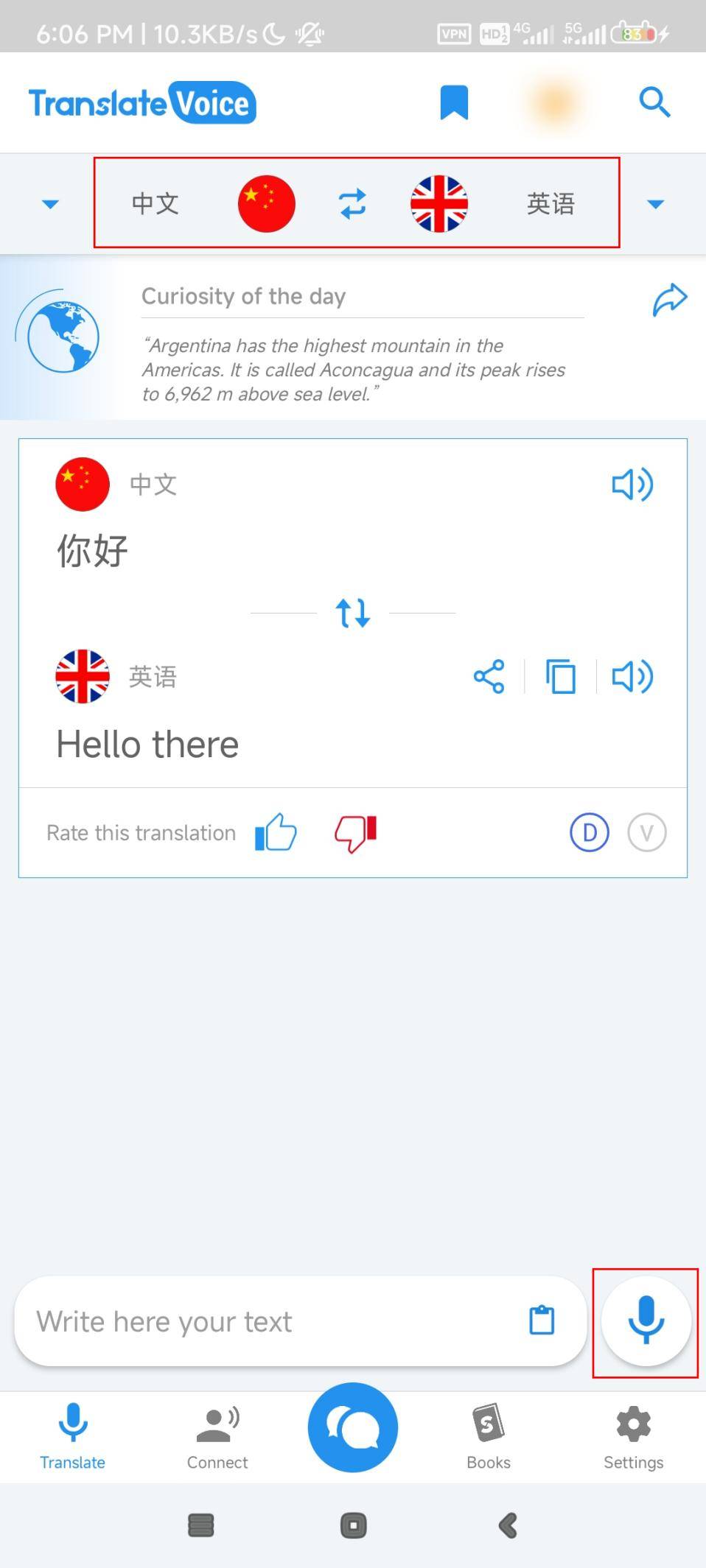Tap the microphone to start voice translation
Viewport: 706px width, 1568px height.
click(645, 1321)
